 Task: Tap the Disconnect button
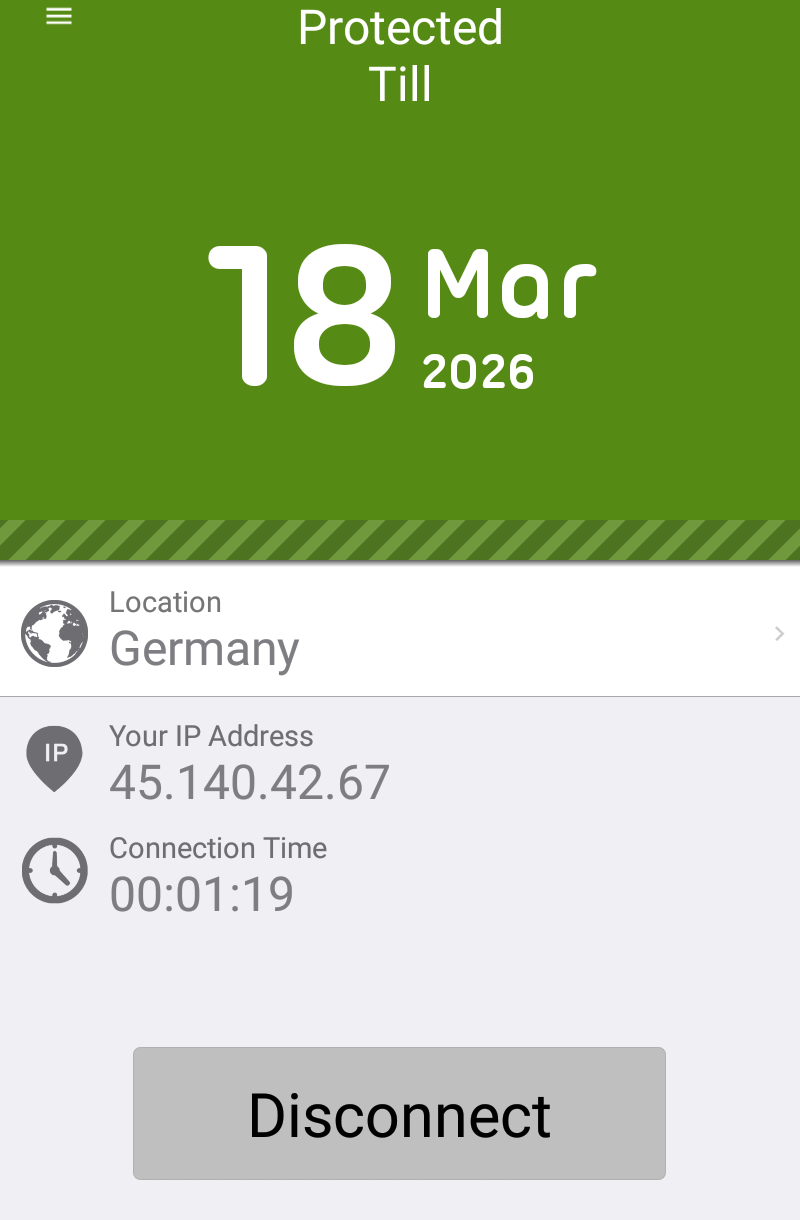pos(399,1114)
